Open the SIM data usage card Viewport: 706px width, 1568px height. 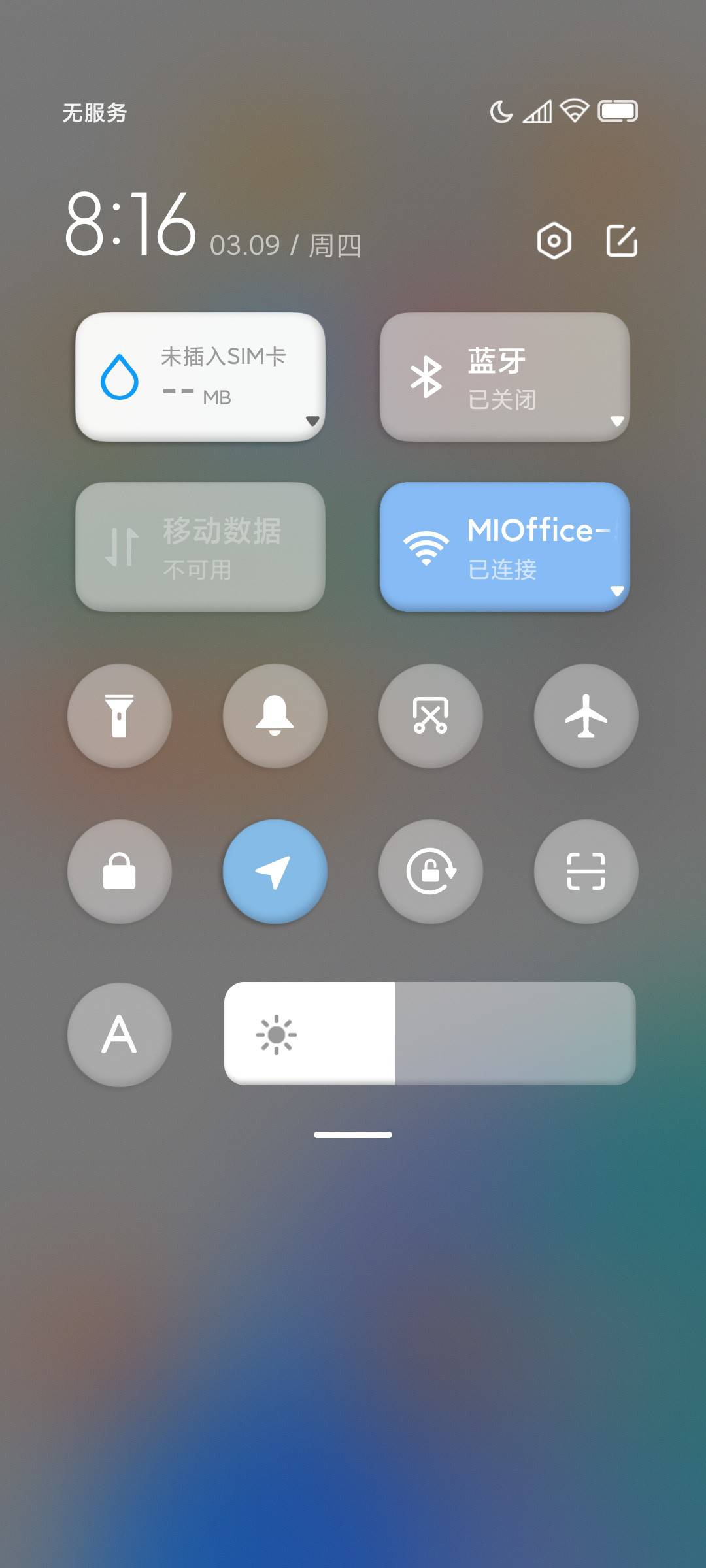(x=200, y=377)
